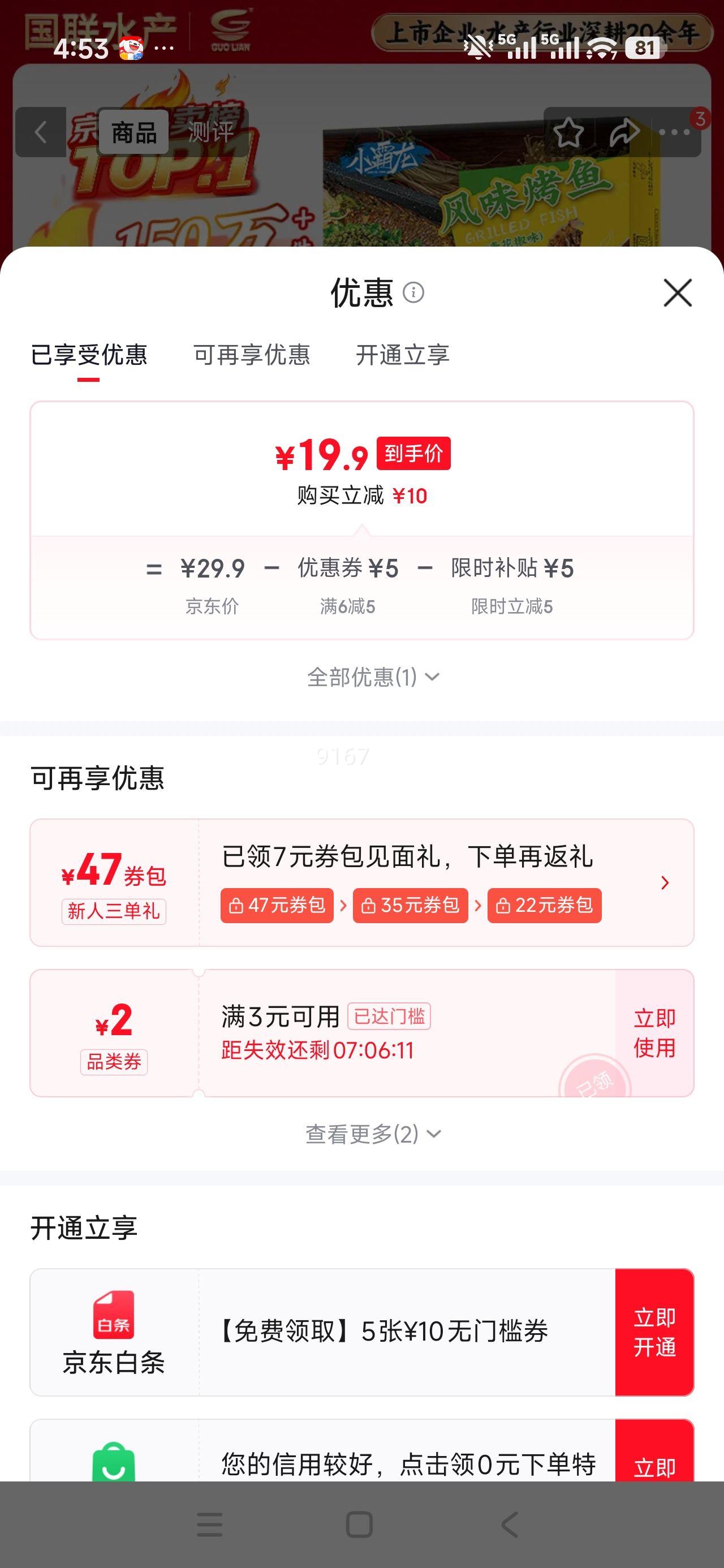Tap the locked 22元券包 badge
This screenshot has height=1568, width=724.
point(545,906)
